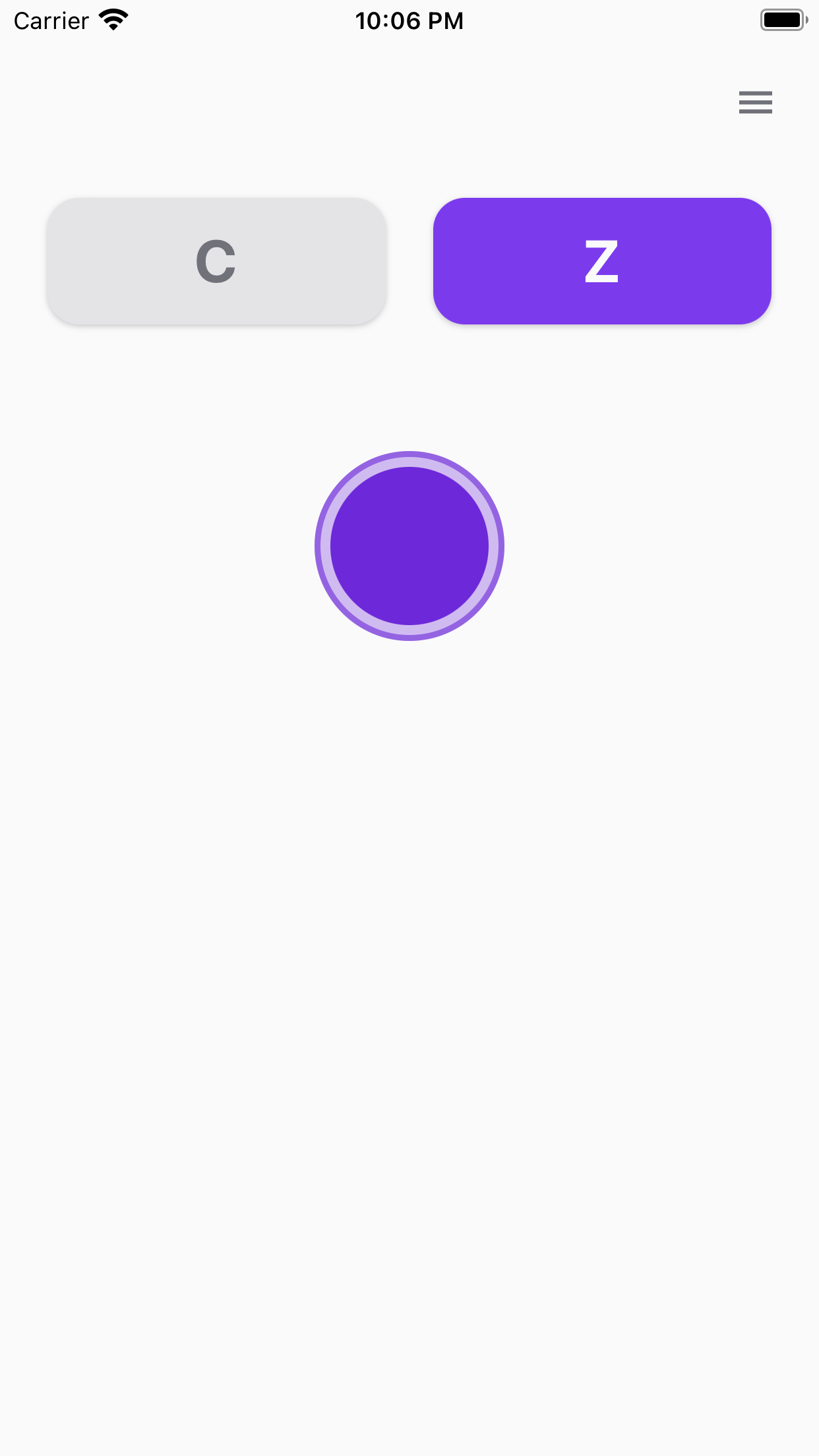Tap the large purple circle button
The image size is (819, 1456).
pos(409,546)
